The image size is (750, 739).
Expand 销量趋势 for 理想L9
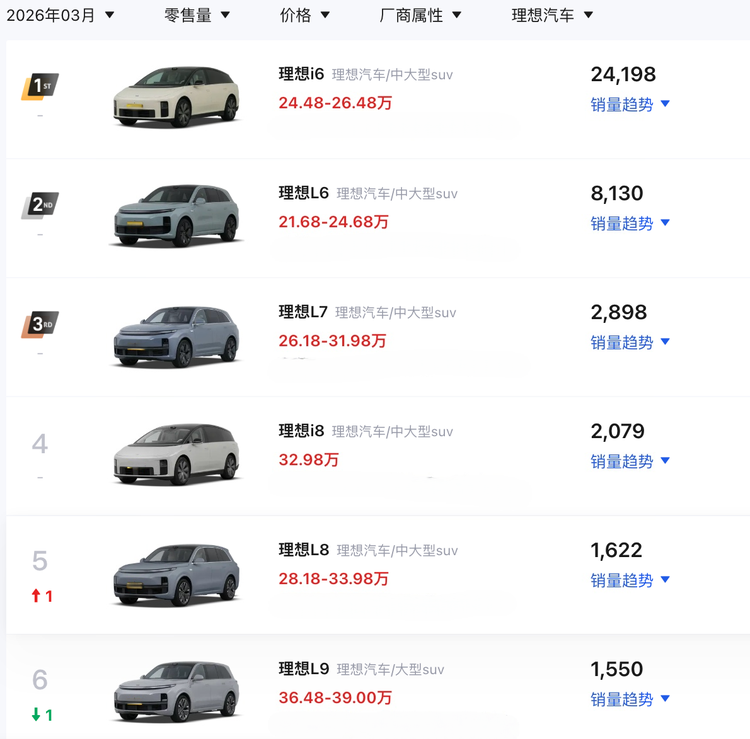coord(630,699)
